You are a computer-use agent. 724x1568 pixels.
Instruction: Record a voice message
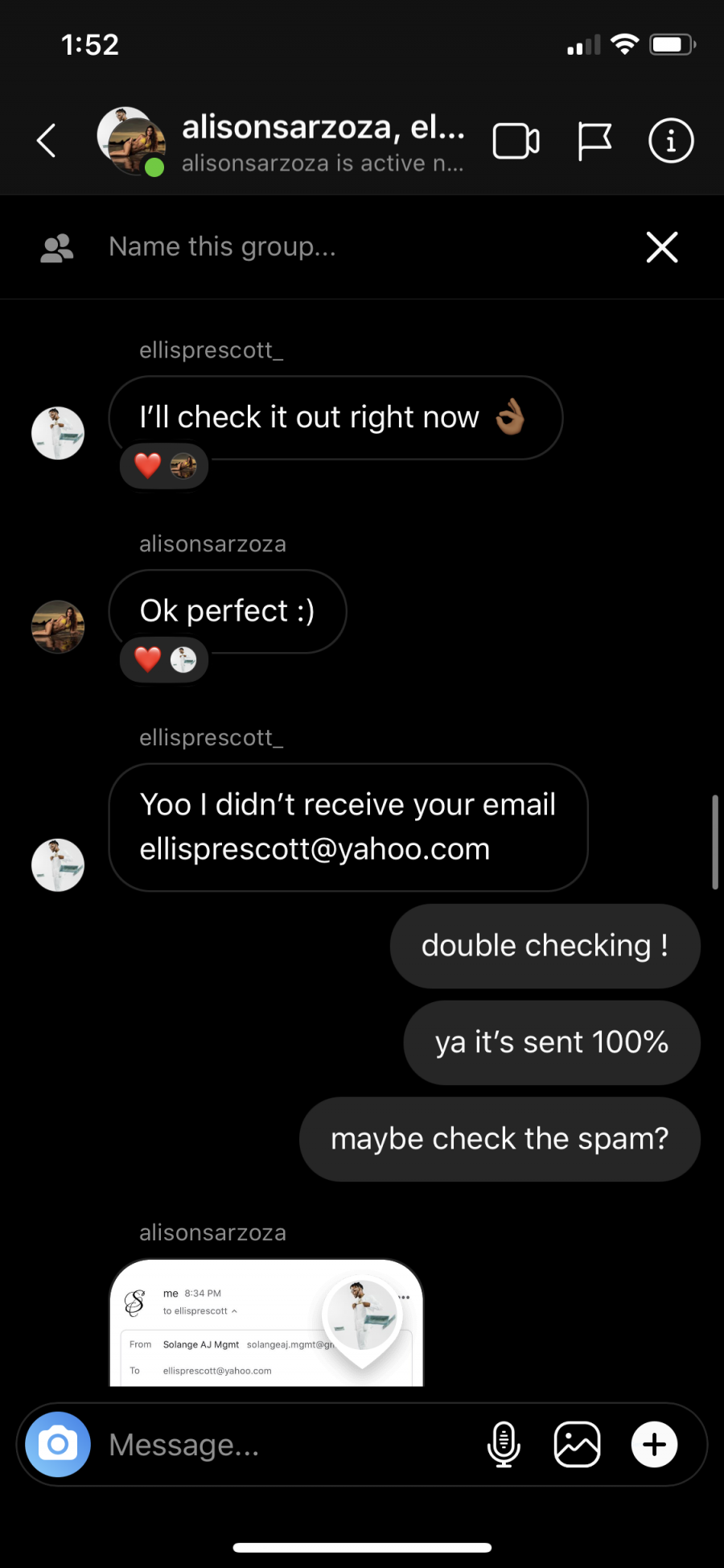pos(504,1444)
